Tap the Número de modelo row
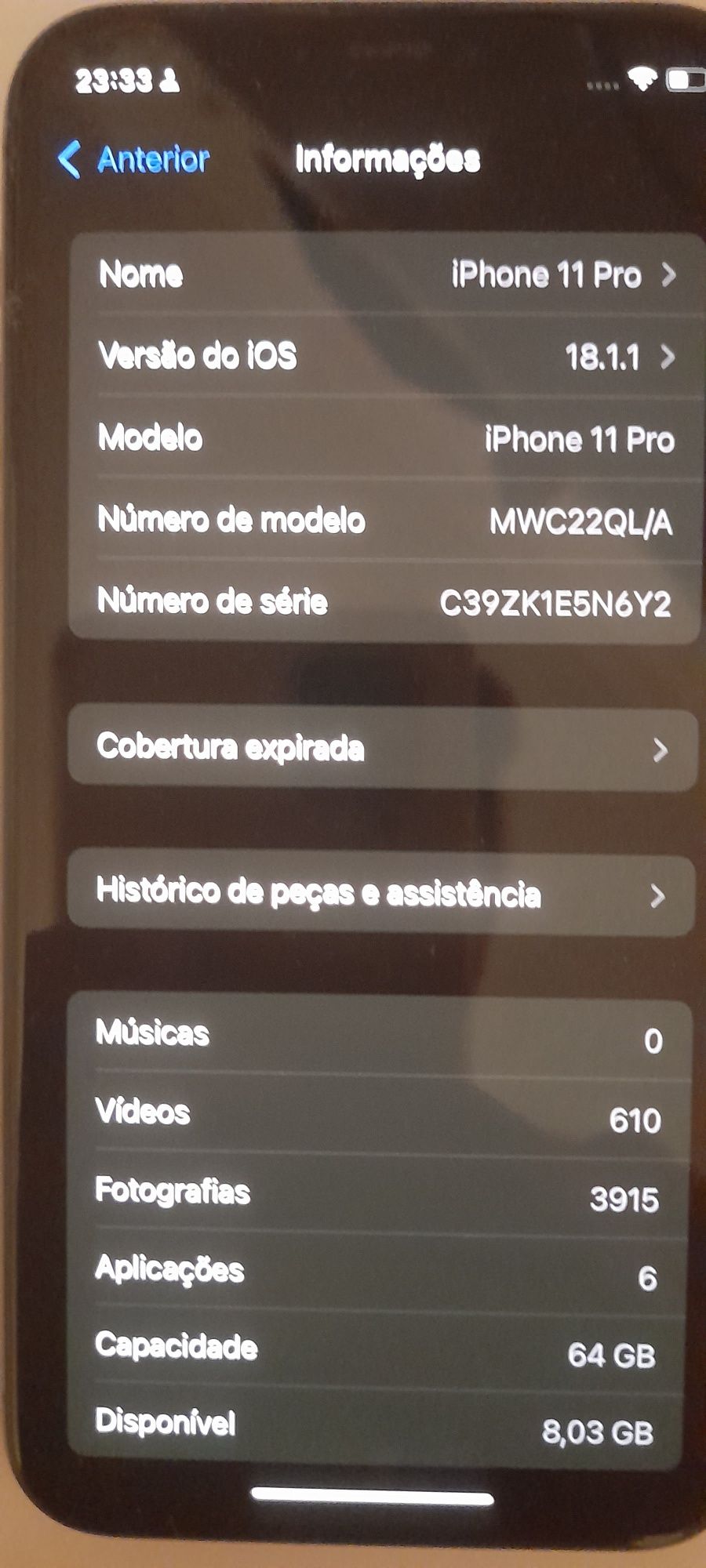706x1568 pixels. (384, 521)
